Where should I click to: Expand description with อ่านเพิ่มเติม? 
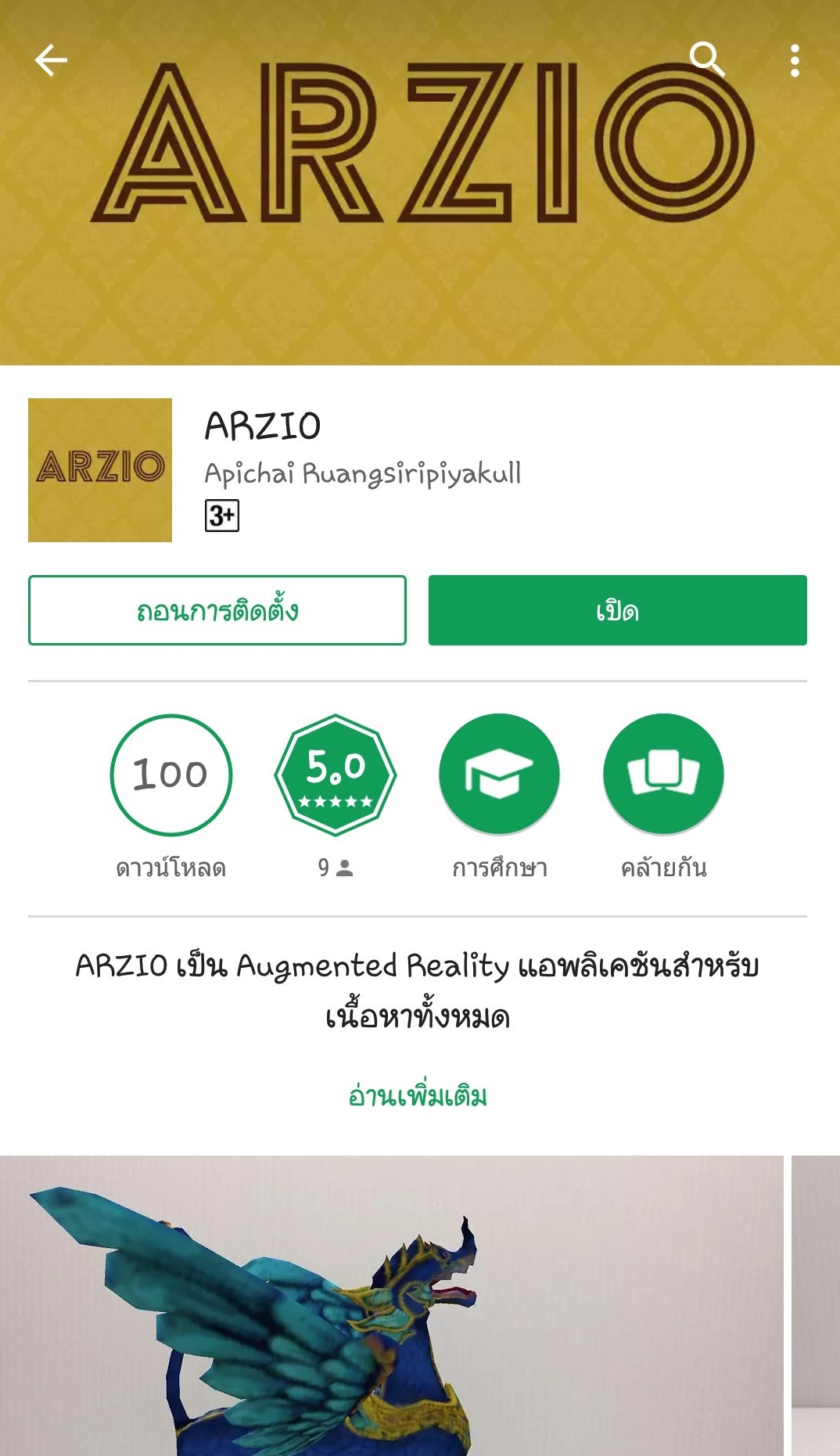418,1095
